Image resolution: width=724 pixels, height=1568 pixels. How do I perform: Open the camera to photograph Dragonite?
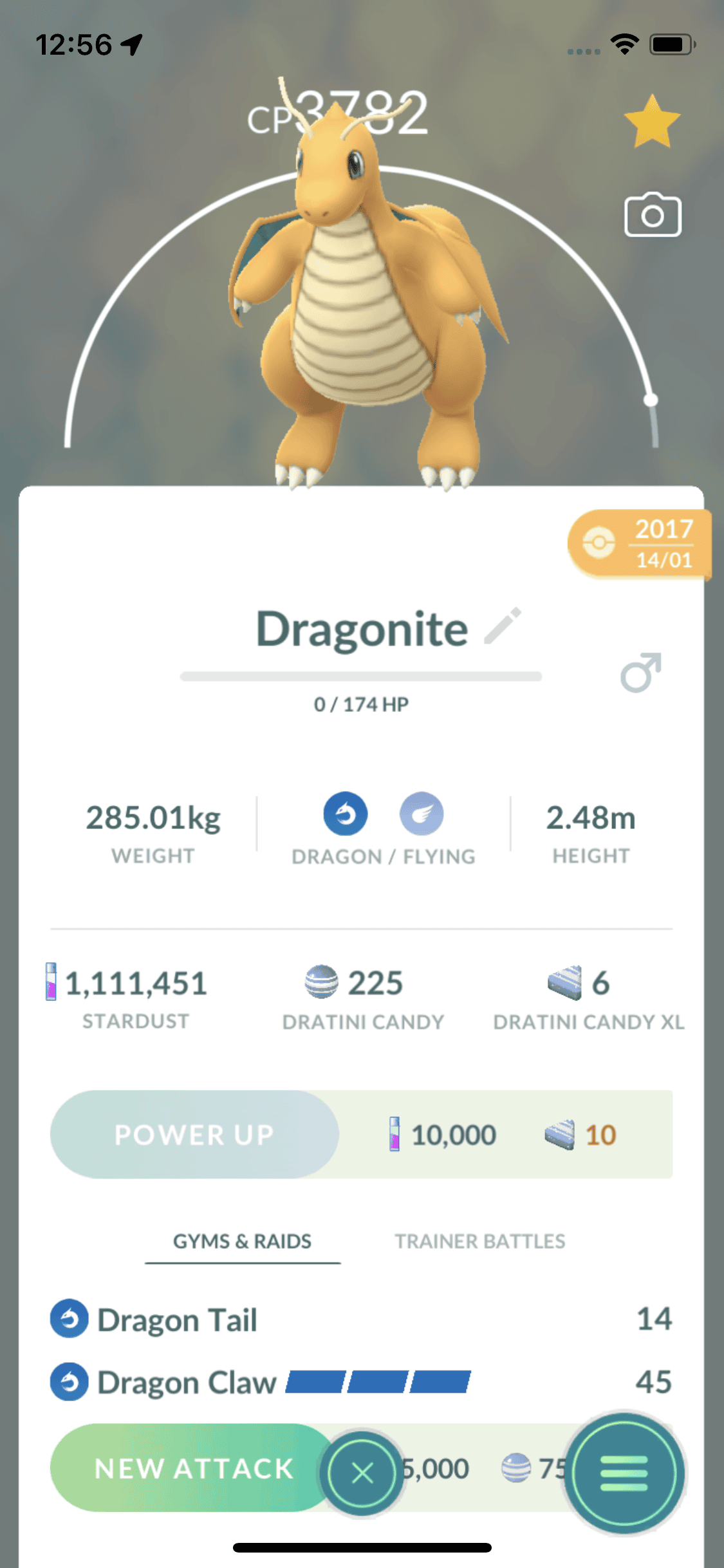point(653,215)
